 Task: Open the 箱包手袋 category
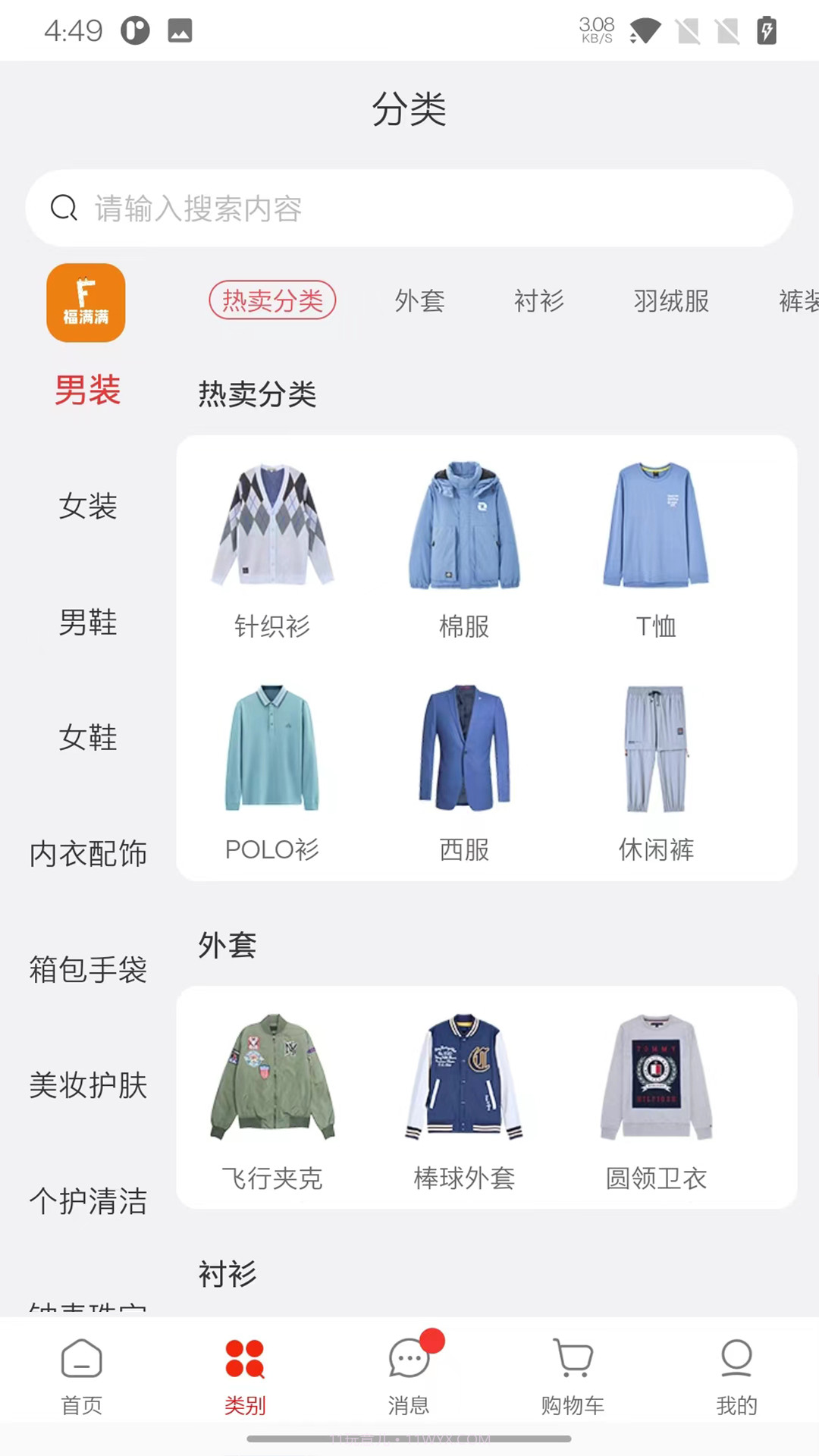88,969
